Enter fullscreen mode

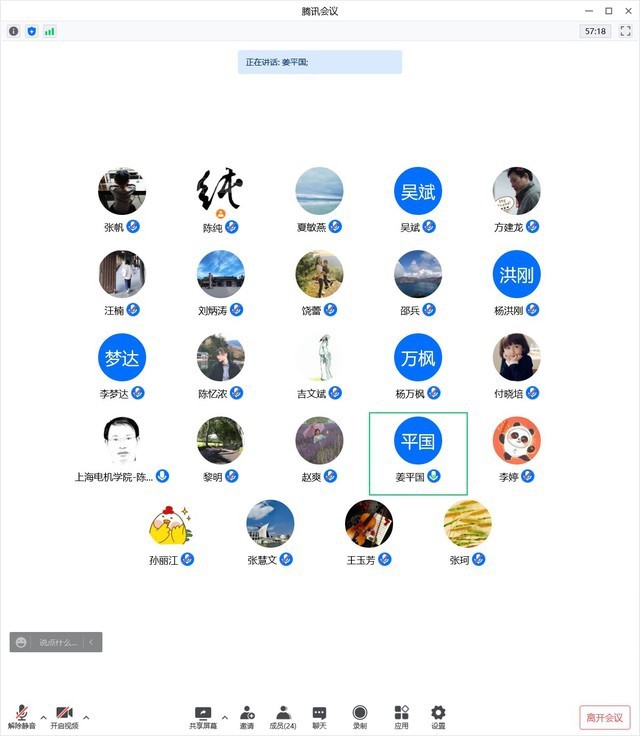tap(626, 31)
